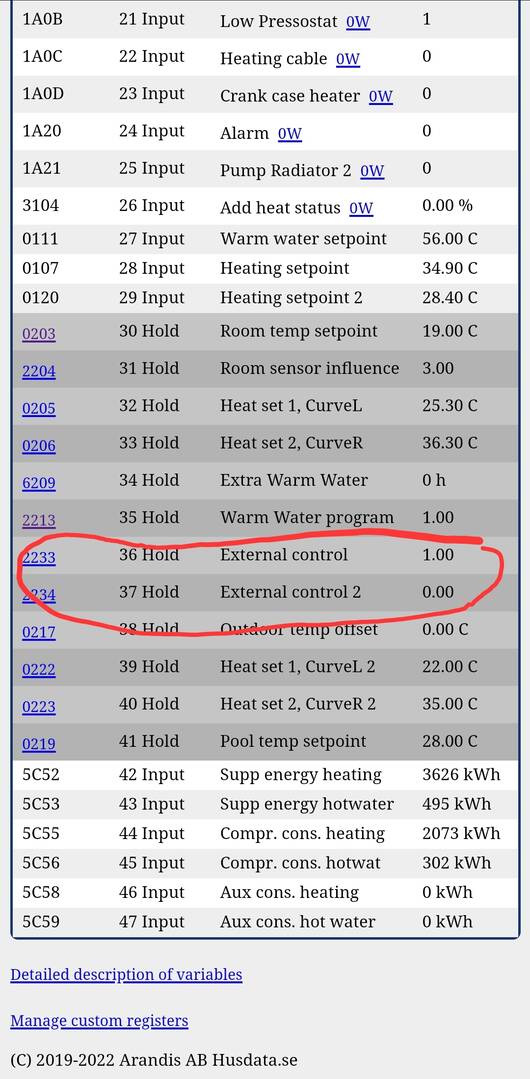Edit register 0219 Pool temp setpoint

pyautogui.click(x=39, y=743)
